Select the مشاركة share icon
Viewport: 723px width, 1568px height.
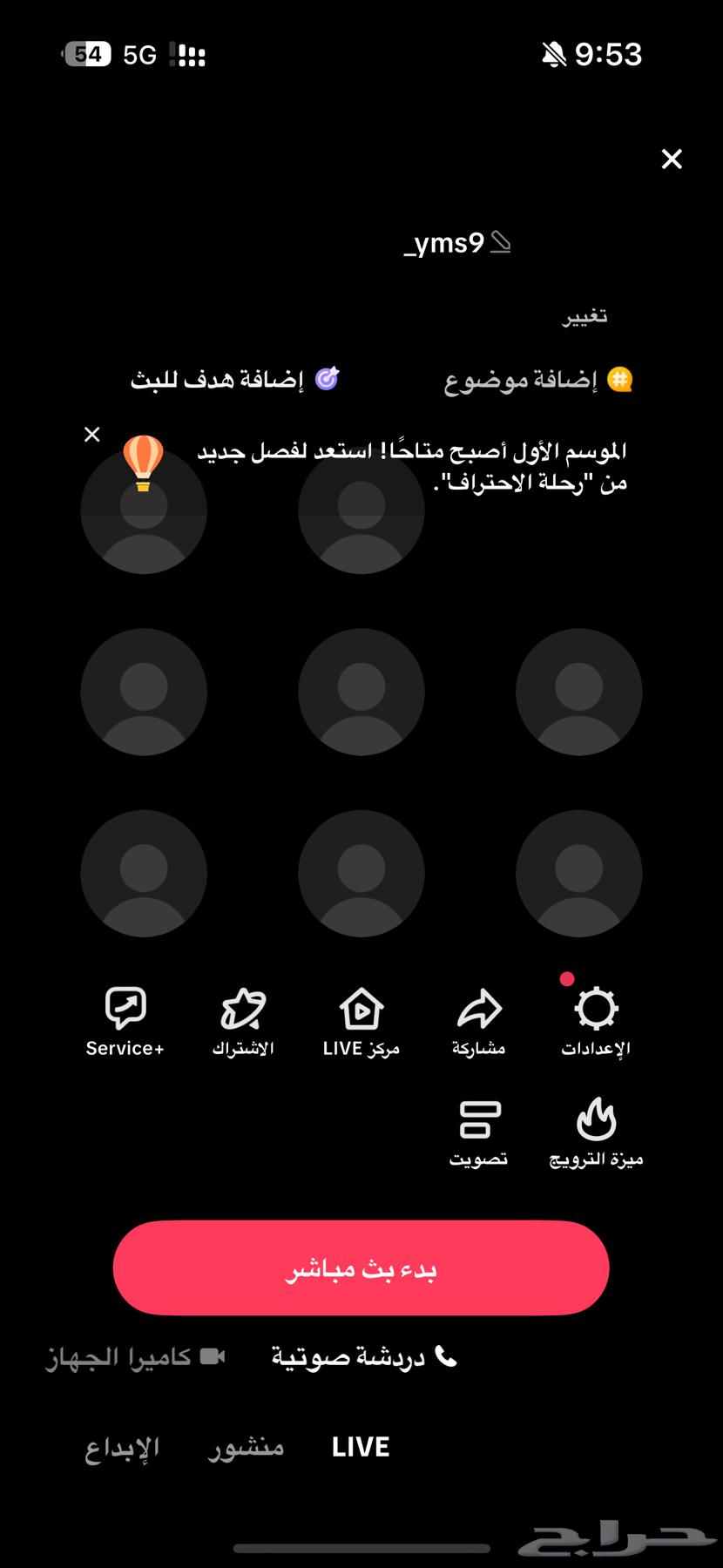coord(479,1010)
